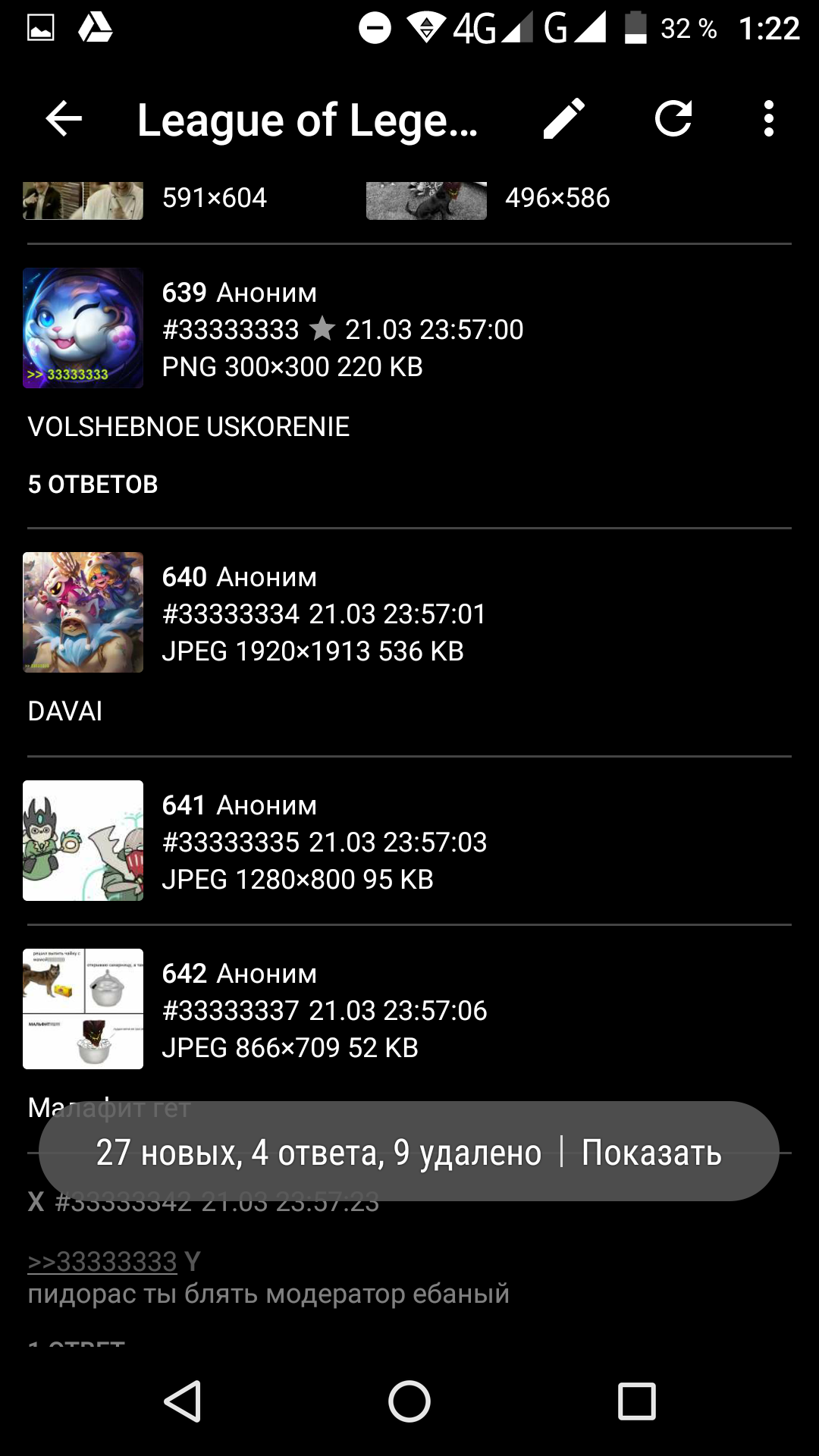This screenshot has height=1456, width=819.
Task: Open image thumbnail of post 639
Action: point(83,328)
